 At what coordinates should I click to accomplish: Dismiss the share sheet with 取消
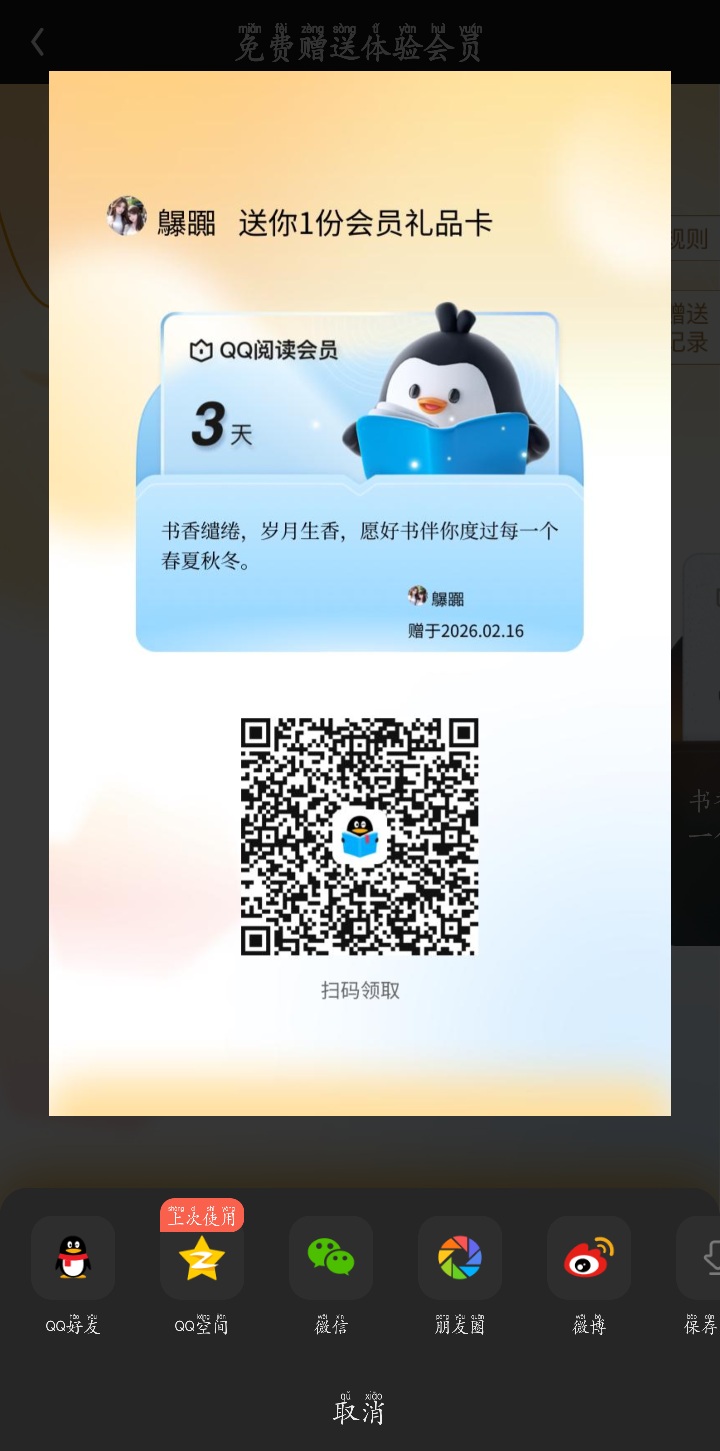pyautogui.click(x=359, y=1411)
